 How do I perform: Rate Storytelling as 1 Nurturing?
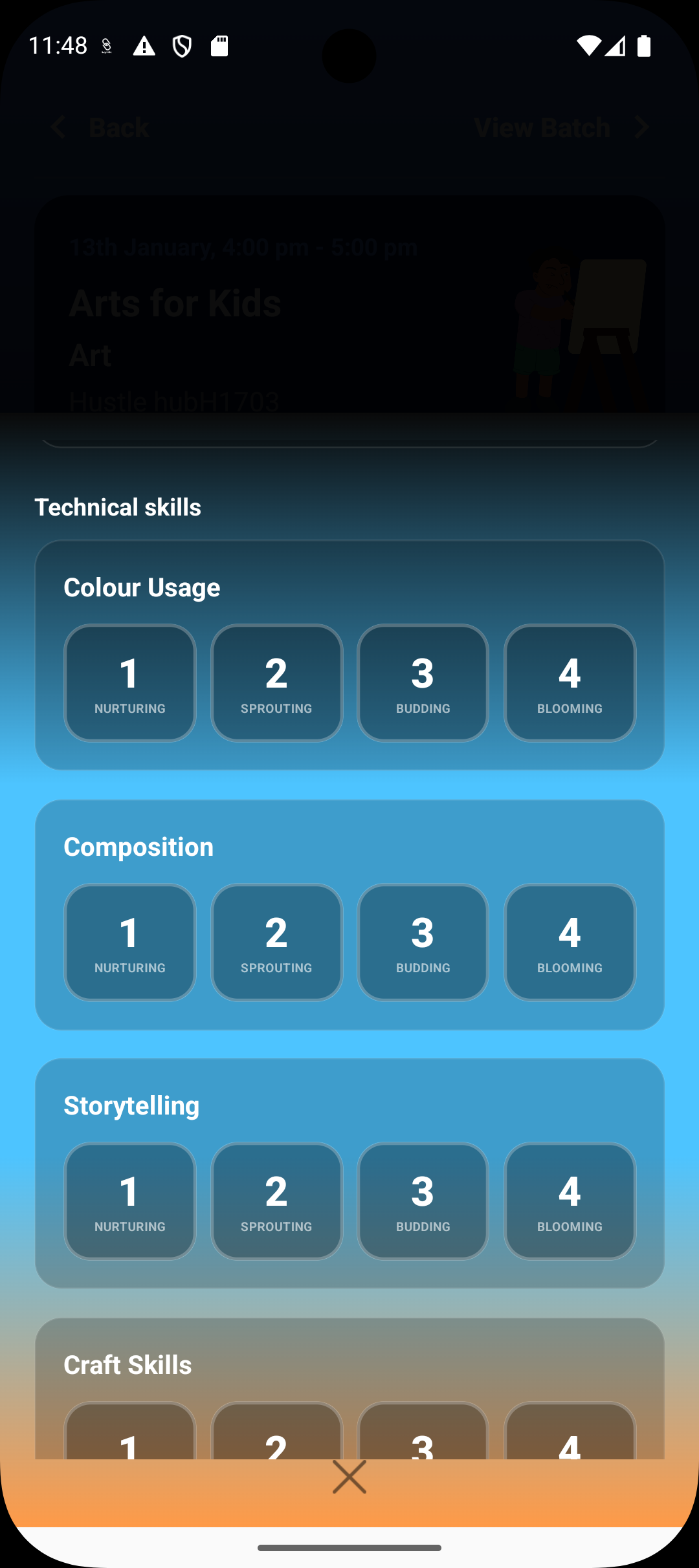click(x=130, y=1201)
